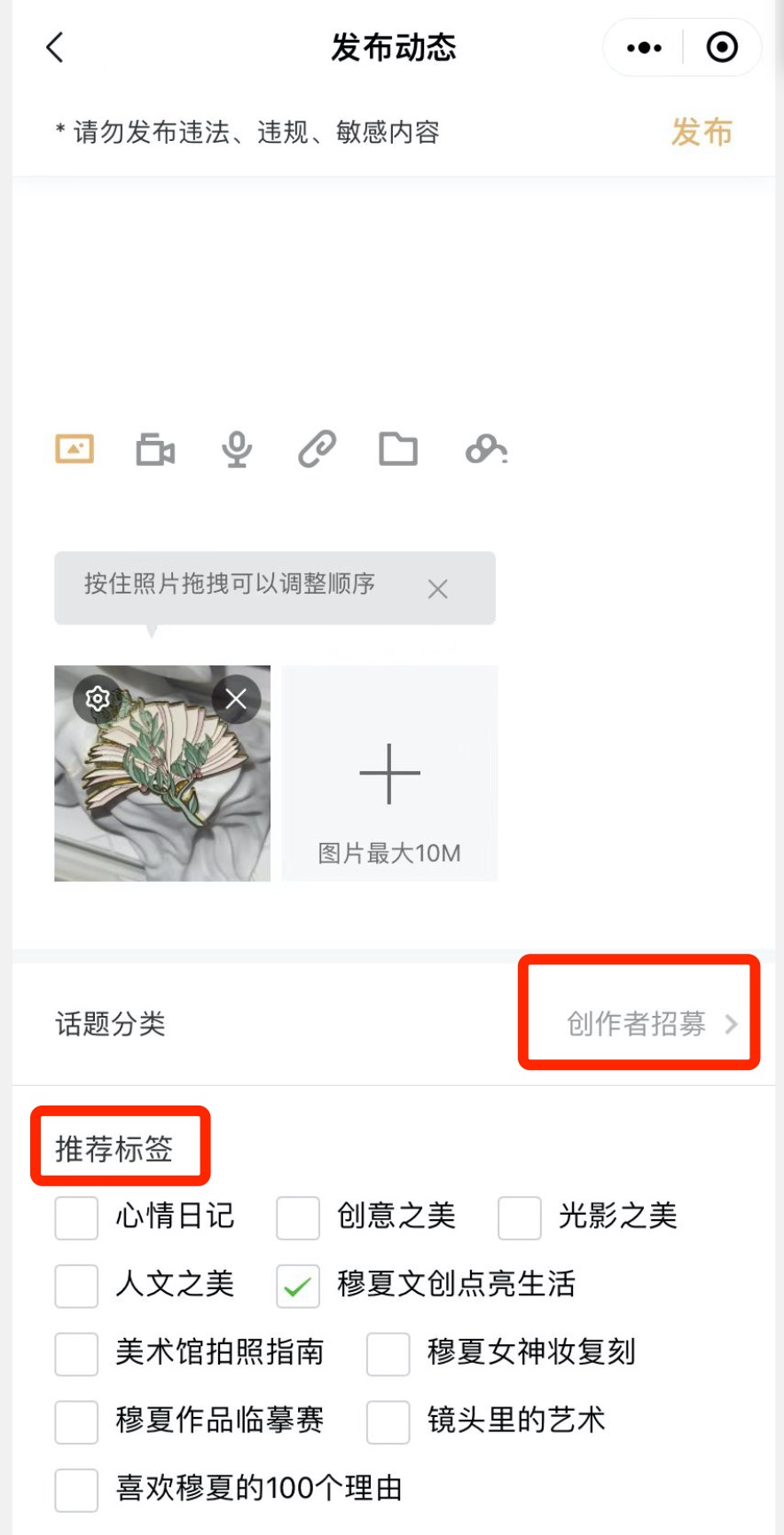
Task: Attach a file with folder icon
Action: (398, 450)
